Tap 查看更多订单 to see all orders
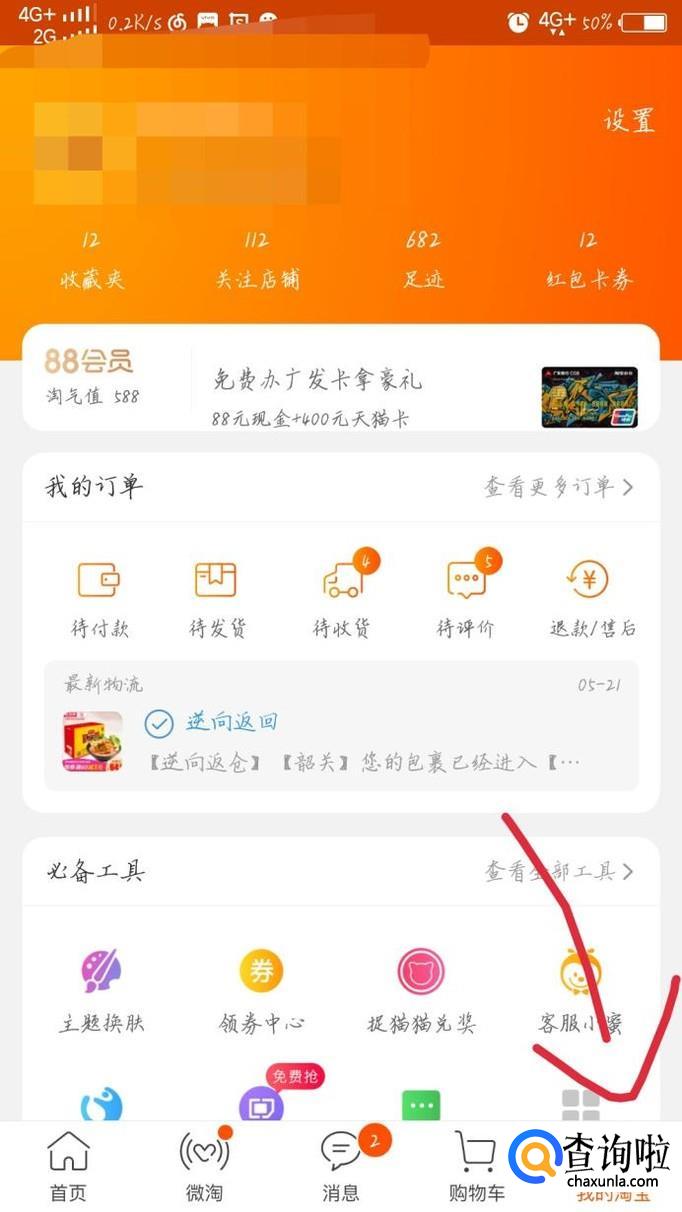Viewport: 682px width, 1212px height. (x=558, y=487)
